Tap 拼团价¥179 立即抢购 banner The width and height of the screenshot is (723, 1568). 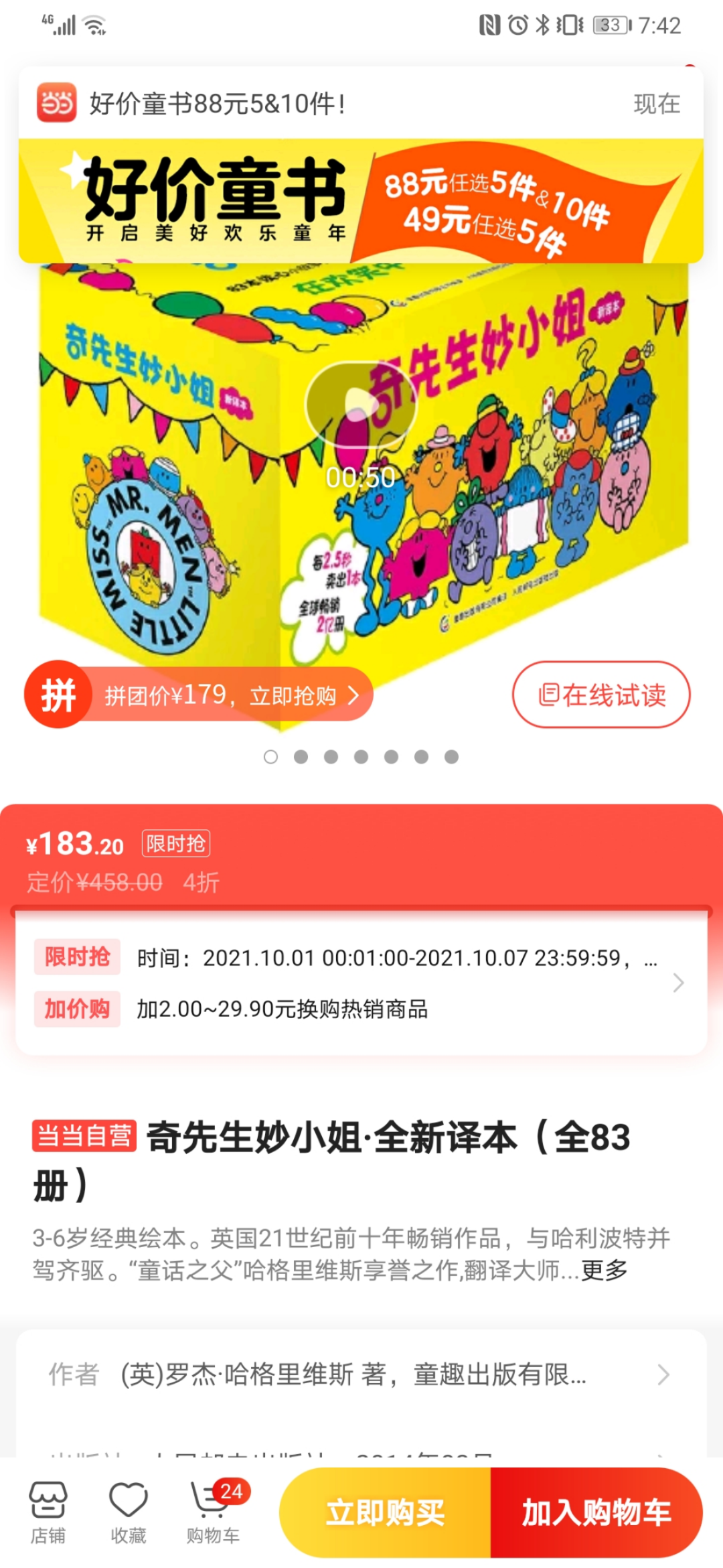pos(221,696)
